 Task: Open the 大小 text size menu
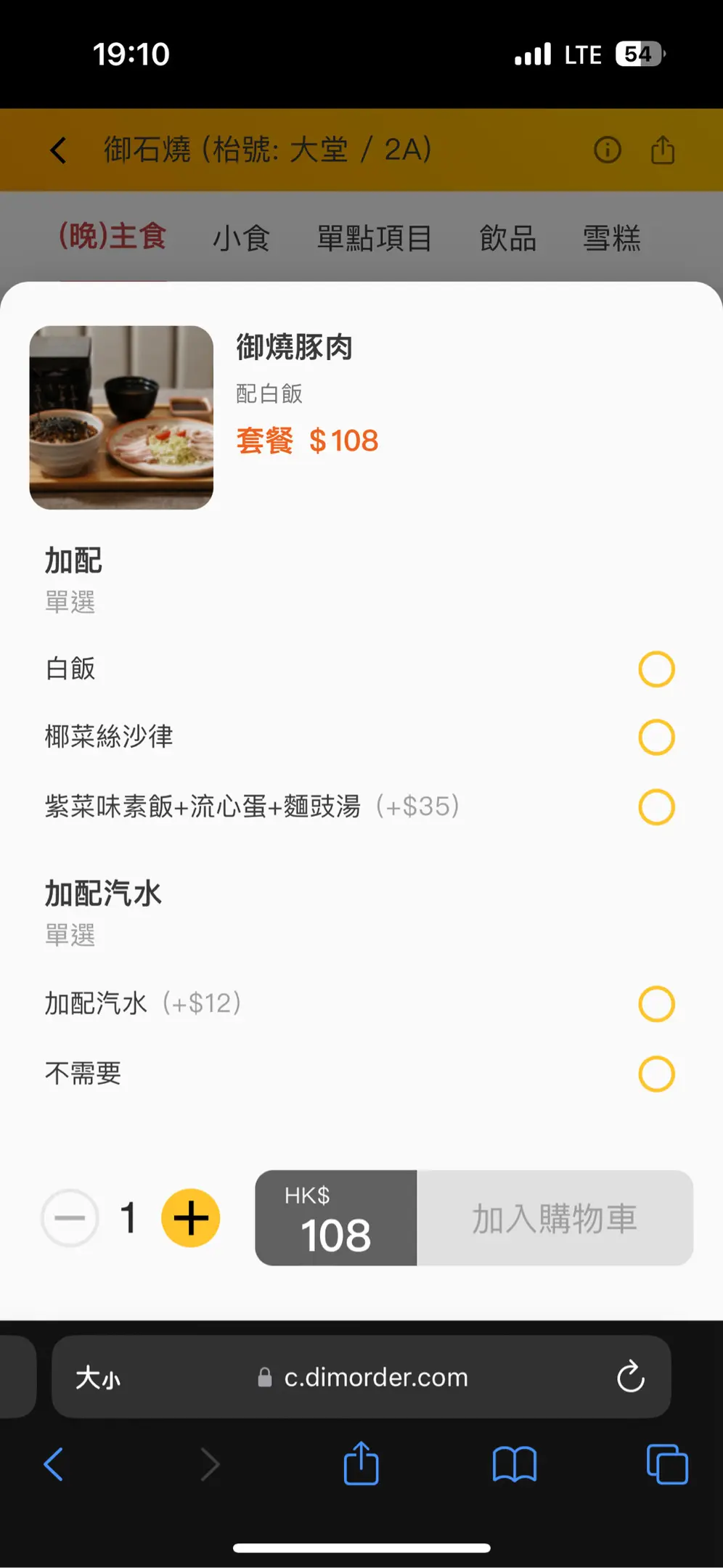tap(98, 1377)
